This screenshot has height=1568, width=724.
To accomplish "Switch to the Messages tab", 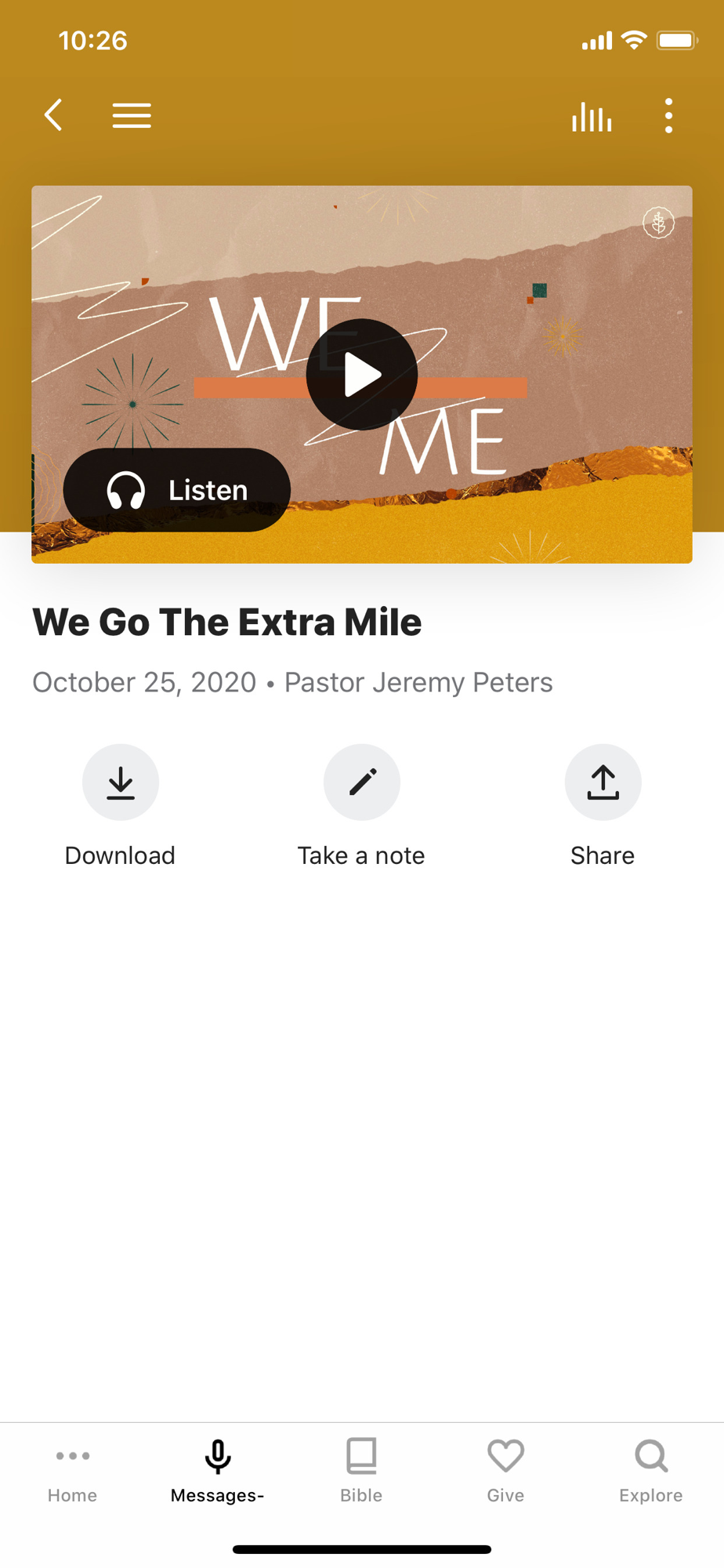I will pyautogui.click(x=218, y=1471).
